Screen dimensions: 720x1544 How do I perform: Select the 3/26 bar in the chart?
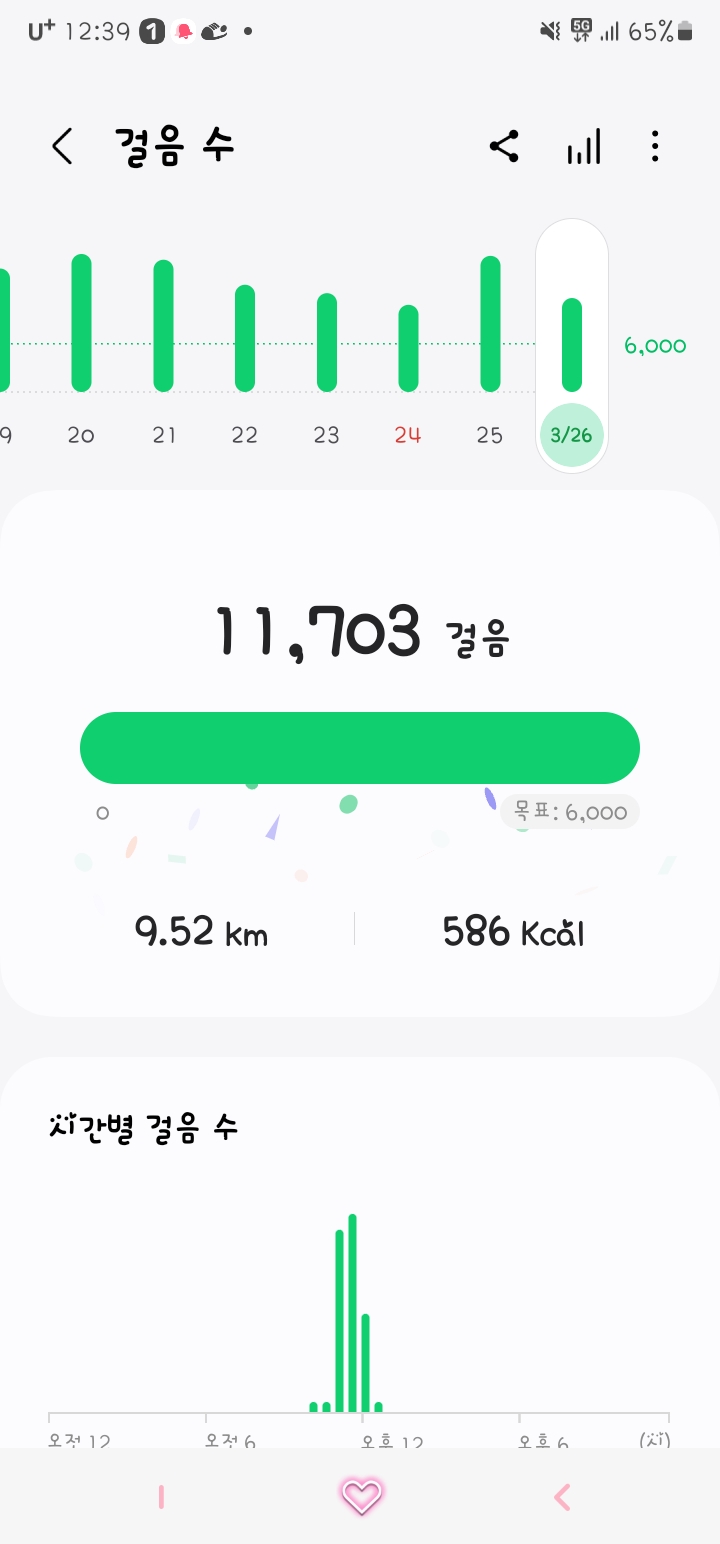[x=572, y=345]
